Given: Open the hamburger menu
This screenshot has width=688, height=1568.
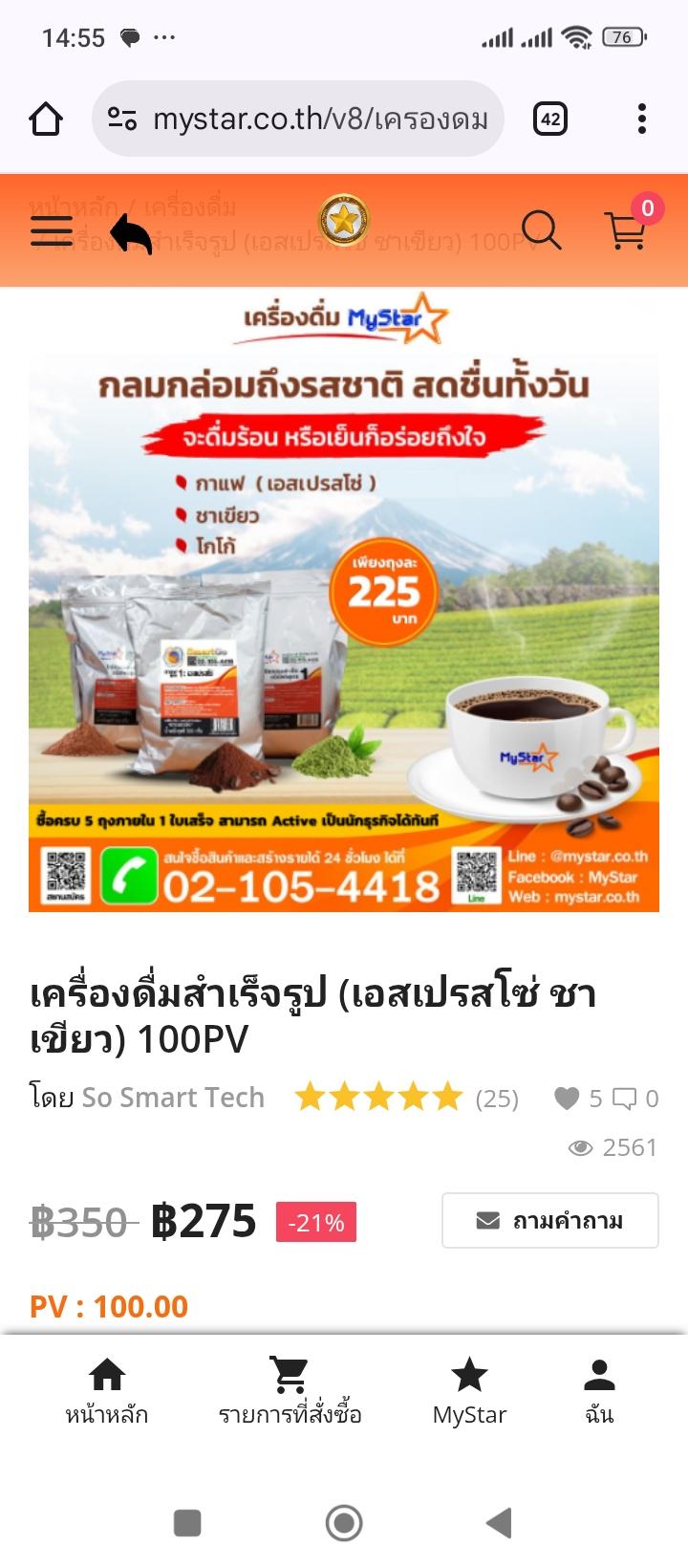Looking at the screenshot, I should point(52,231).
